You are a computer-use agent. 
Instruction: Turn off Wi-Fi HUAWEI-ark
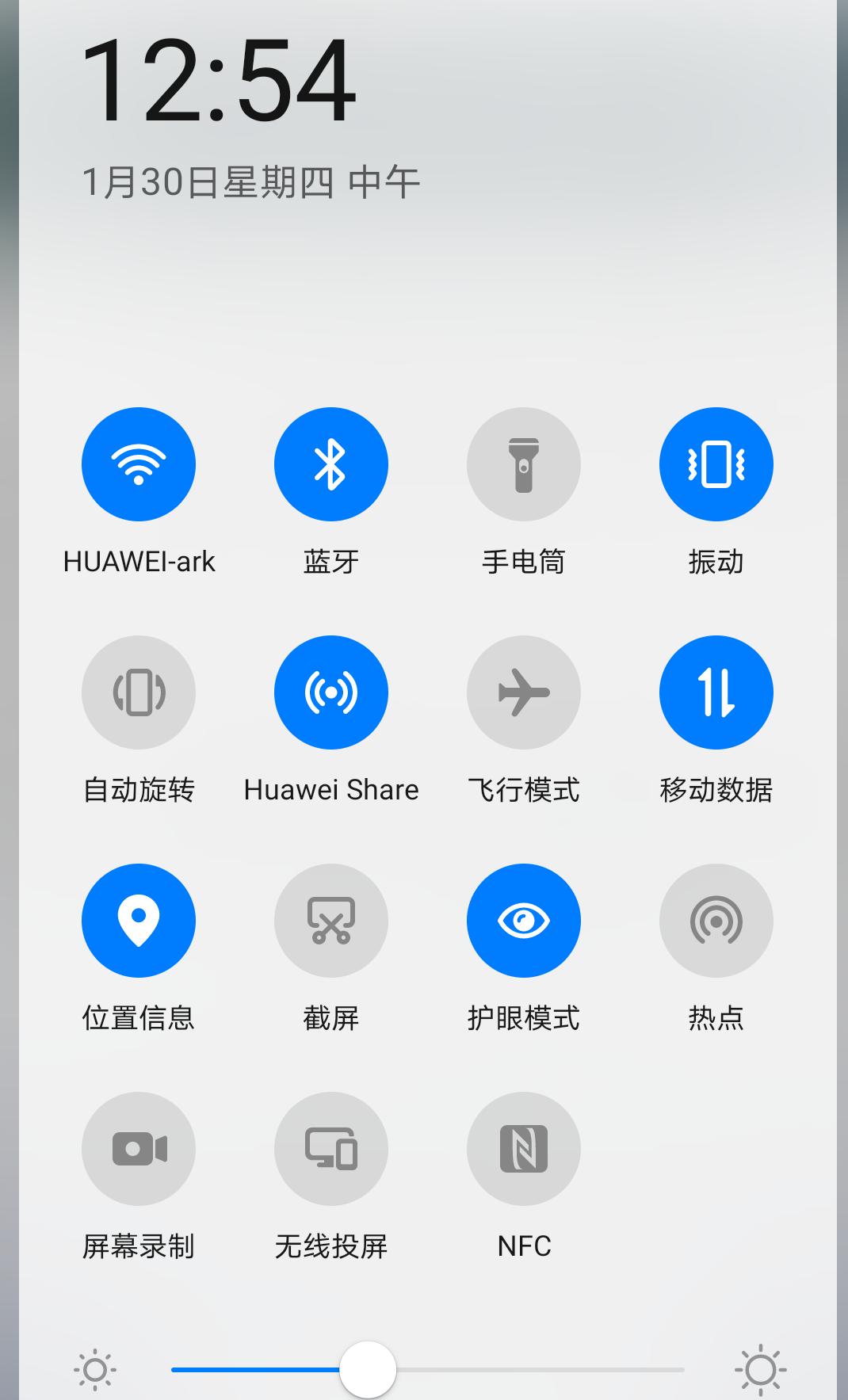pyautogui.click(x=139, y=464)
